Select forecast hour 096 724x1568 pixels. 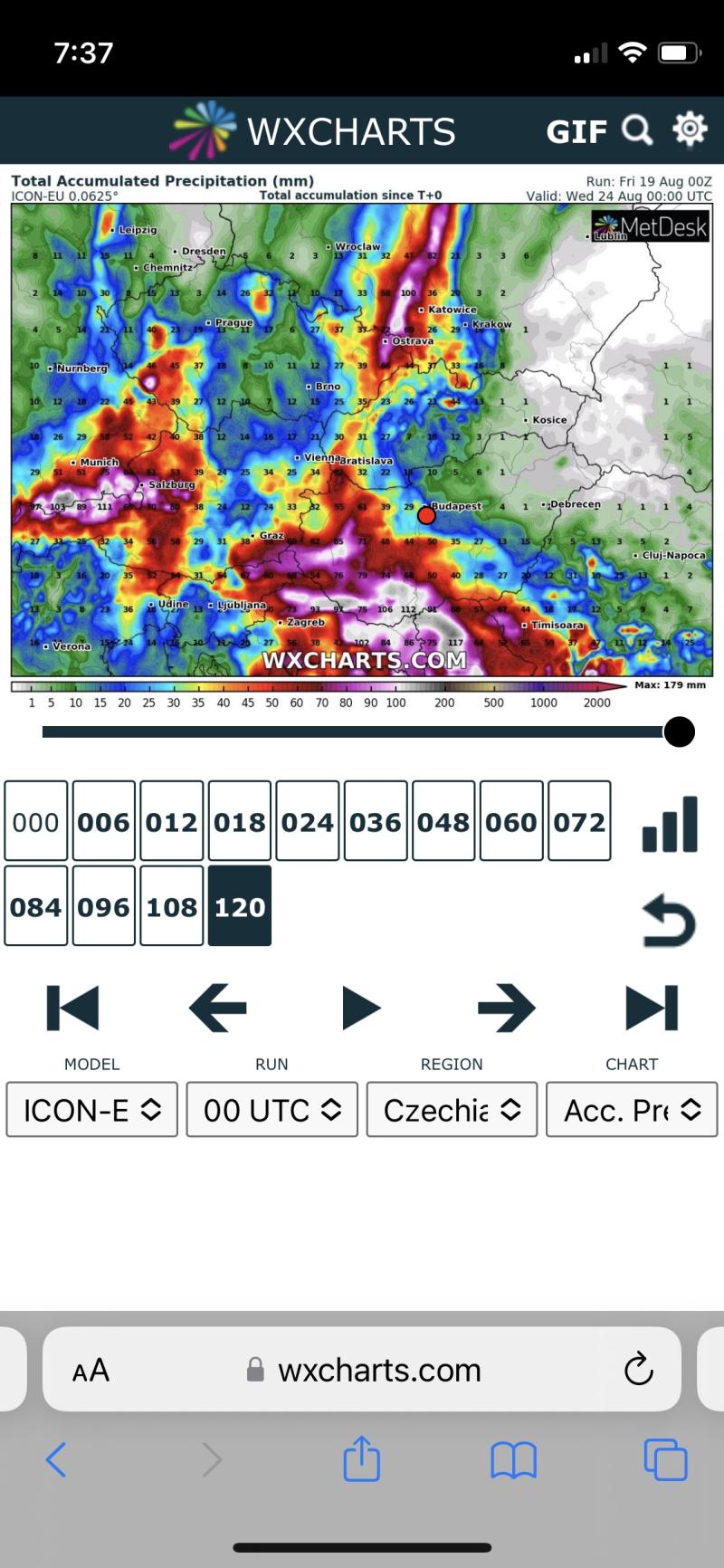pyautogui.click(x=104, y=906)
